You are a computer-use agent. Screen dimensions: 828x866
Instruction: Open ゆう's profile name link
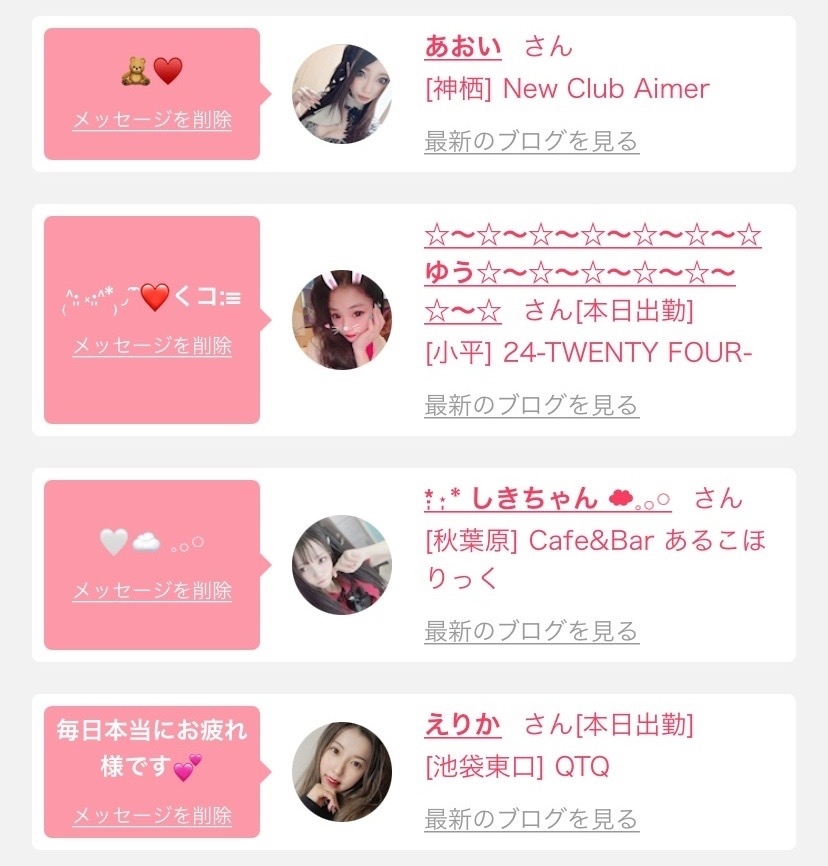[592, 255]
